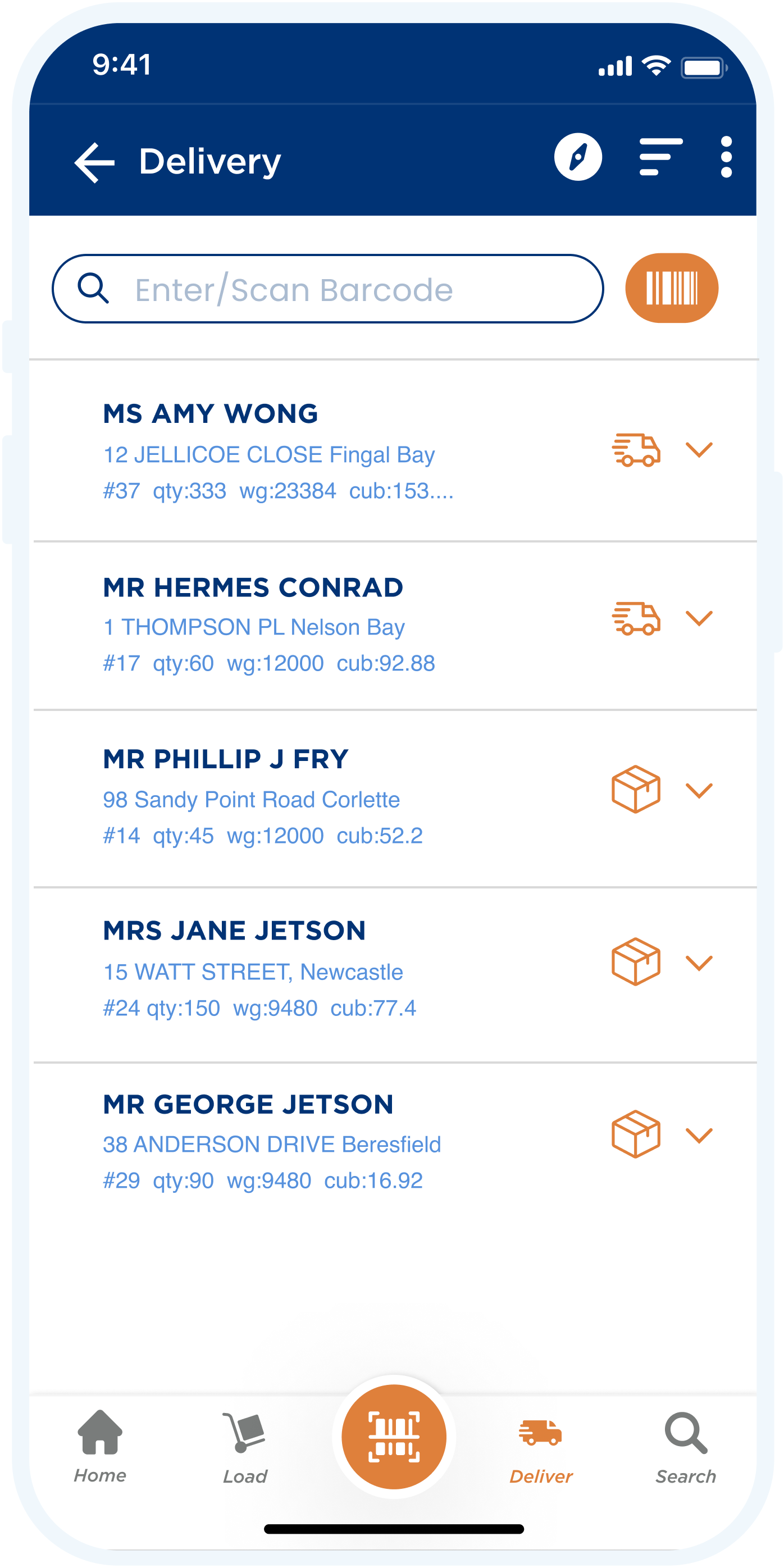The width and height of the screenshot is (784, 1568).
Task: Expand the chevron for Ms Amy Wong
Action: point(699,450)
